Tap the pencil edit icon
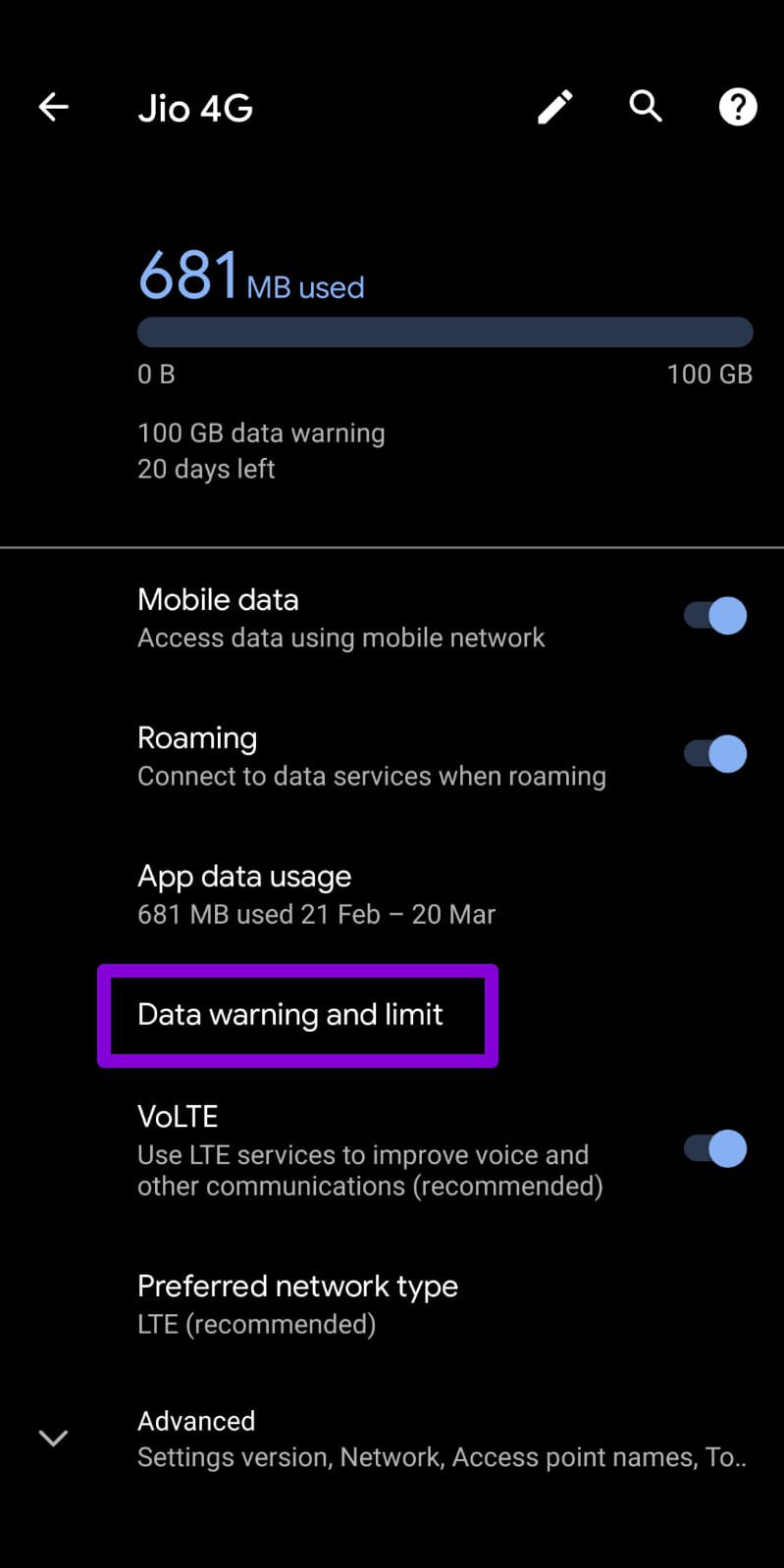This screenshot has height=1568, width=784. [x=554, y=107]
